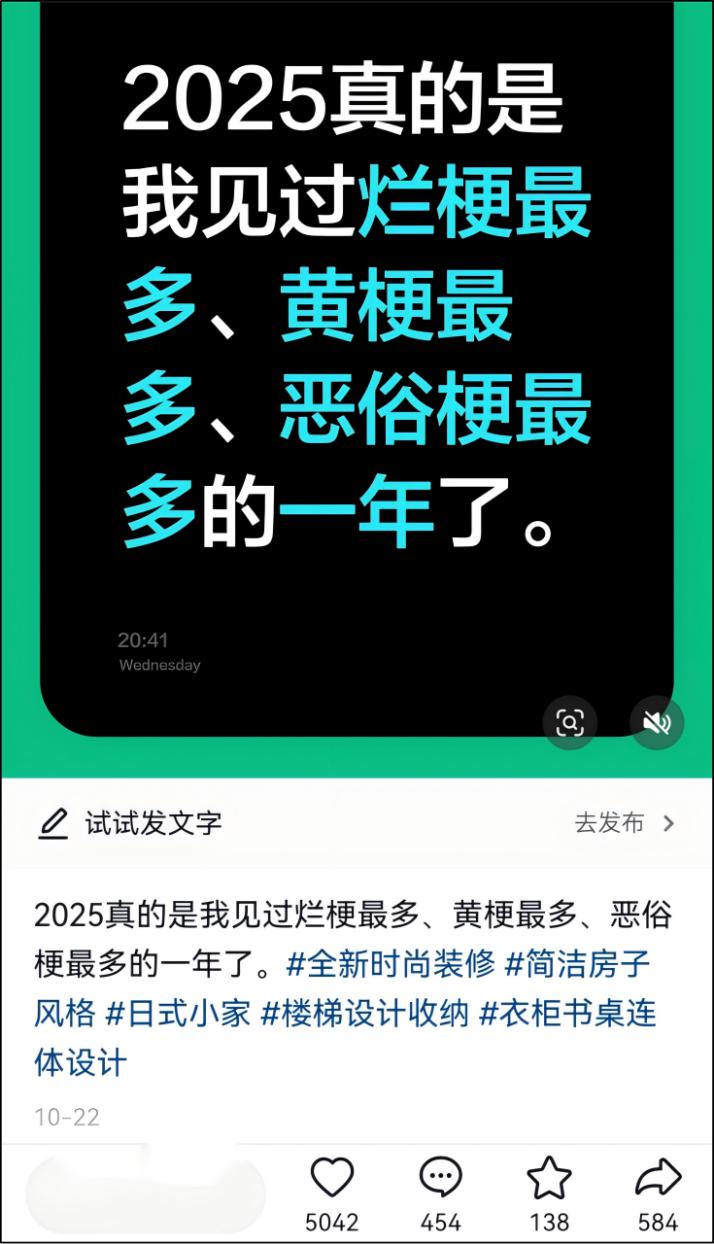Open the #日式小家 hashtag
Screen dimensions: 714x1244
178,1013
